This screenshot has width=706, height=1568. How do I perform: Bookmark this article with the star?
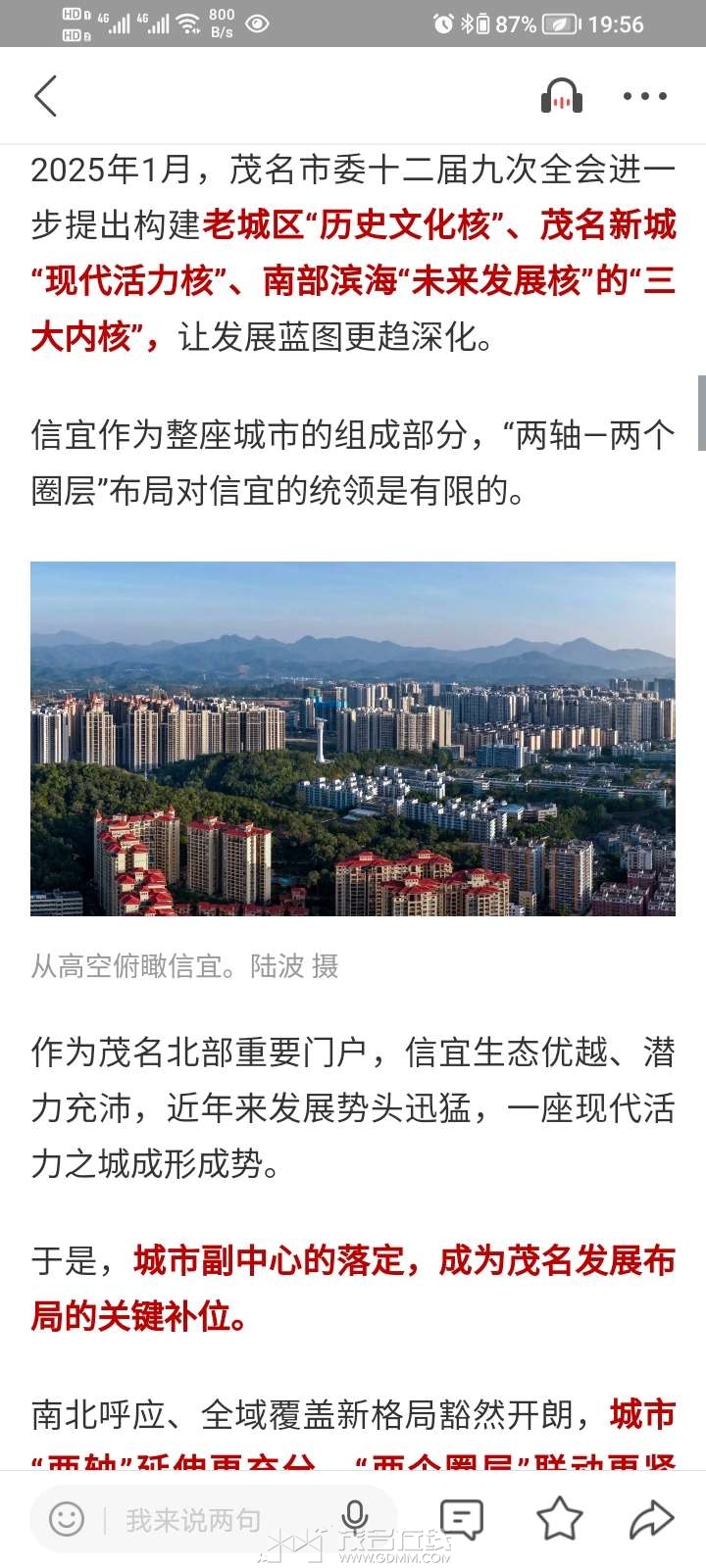click(559, 1519)
